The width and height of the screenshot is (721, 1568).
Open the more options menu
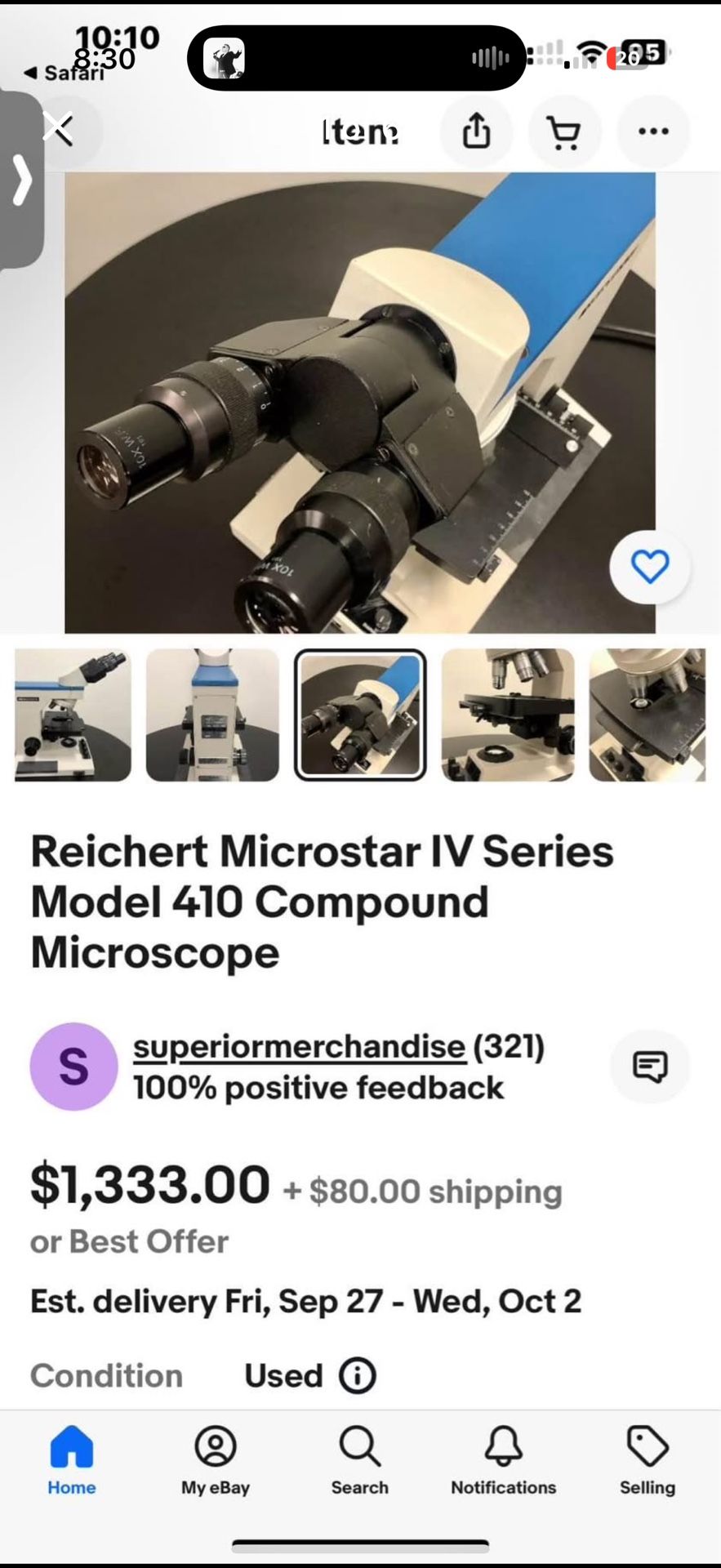(x=652, y=131)
